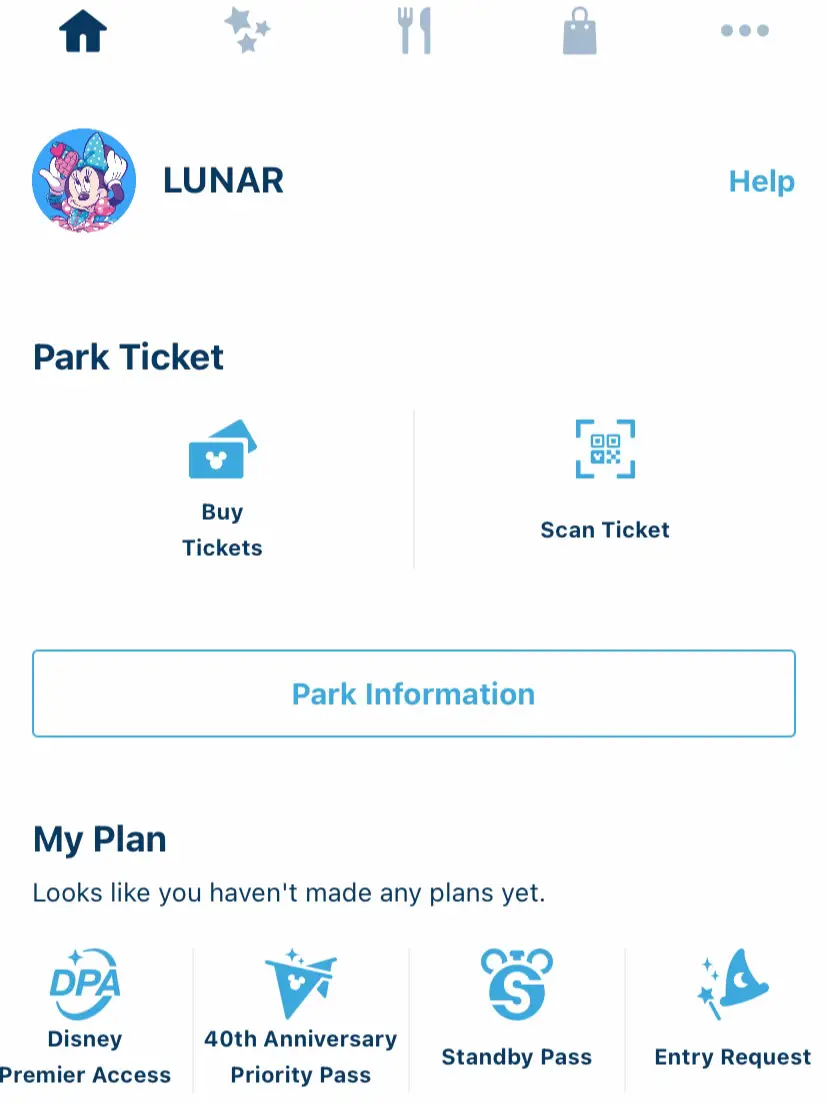Screen dimensions: 828x1104
Task: Select Buy Tickets
Action: click(x=222, y=488)
